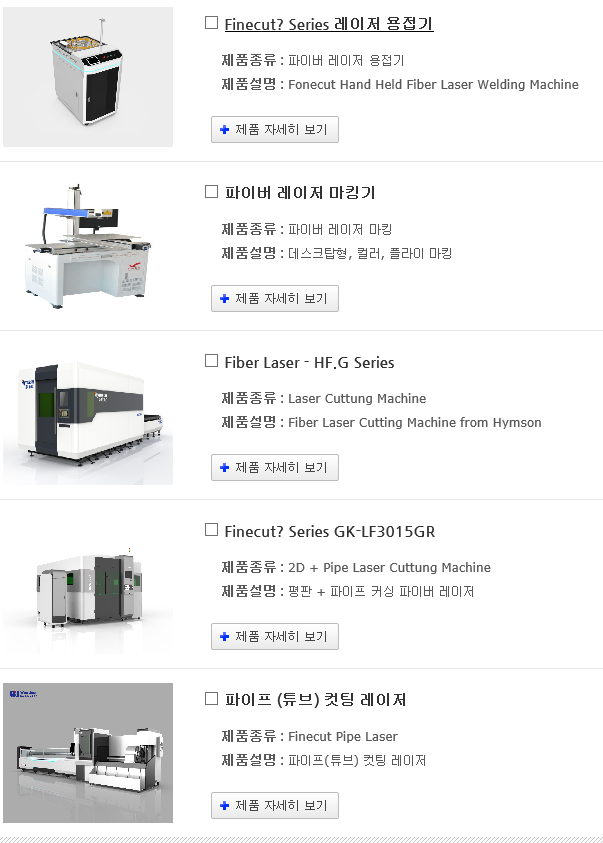This screenshot has width=603, height=843.
Task: View details for the Finecut Pipe Laser
Action: coord(275,806)
